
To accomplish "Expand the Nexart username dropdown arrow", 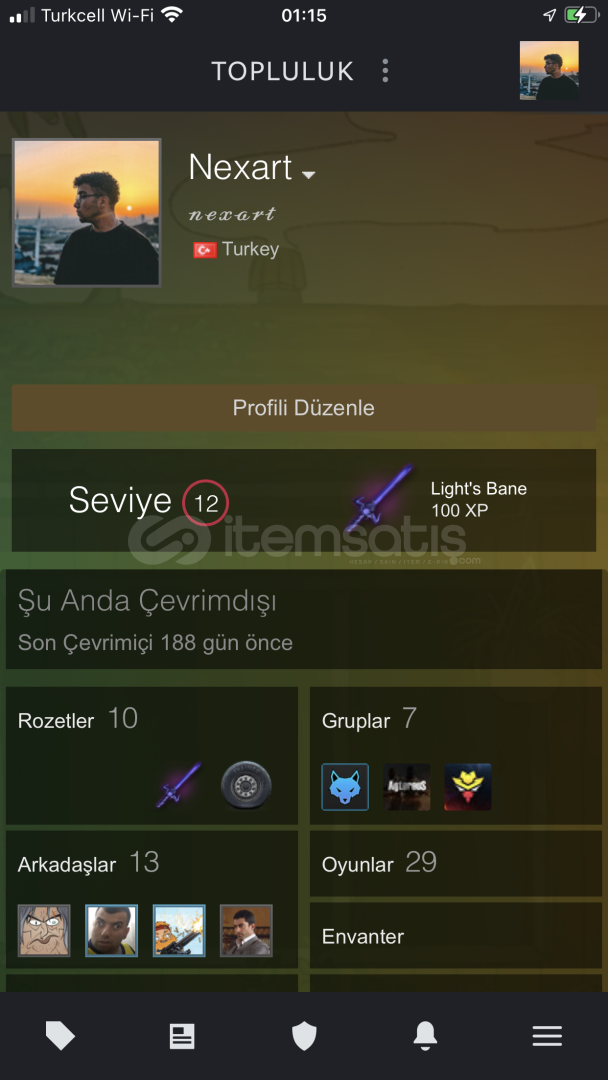I will click(308, 175).
